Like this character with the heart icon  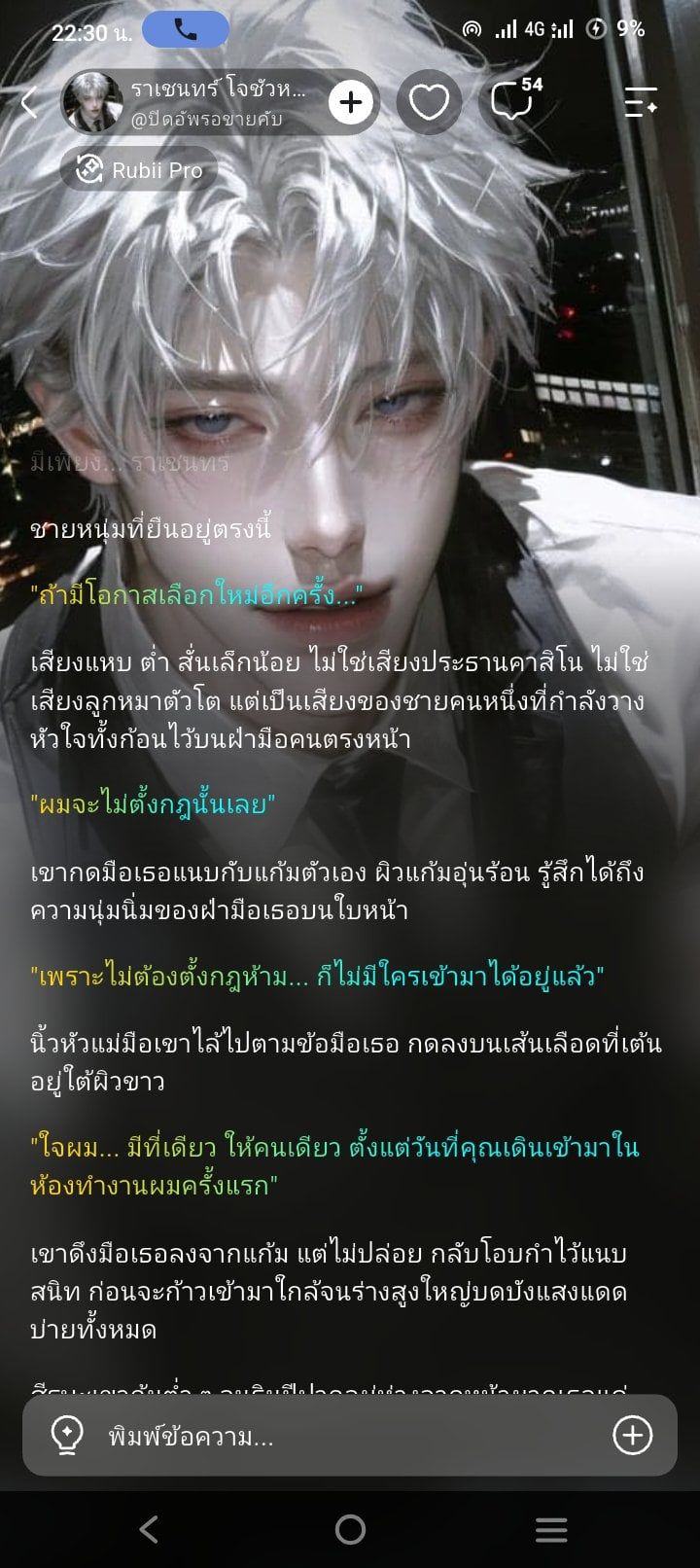[x=429, y=102]
